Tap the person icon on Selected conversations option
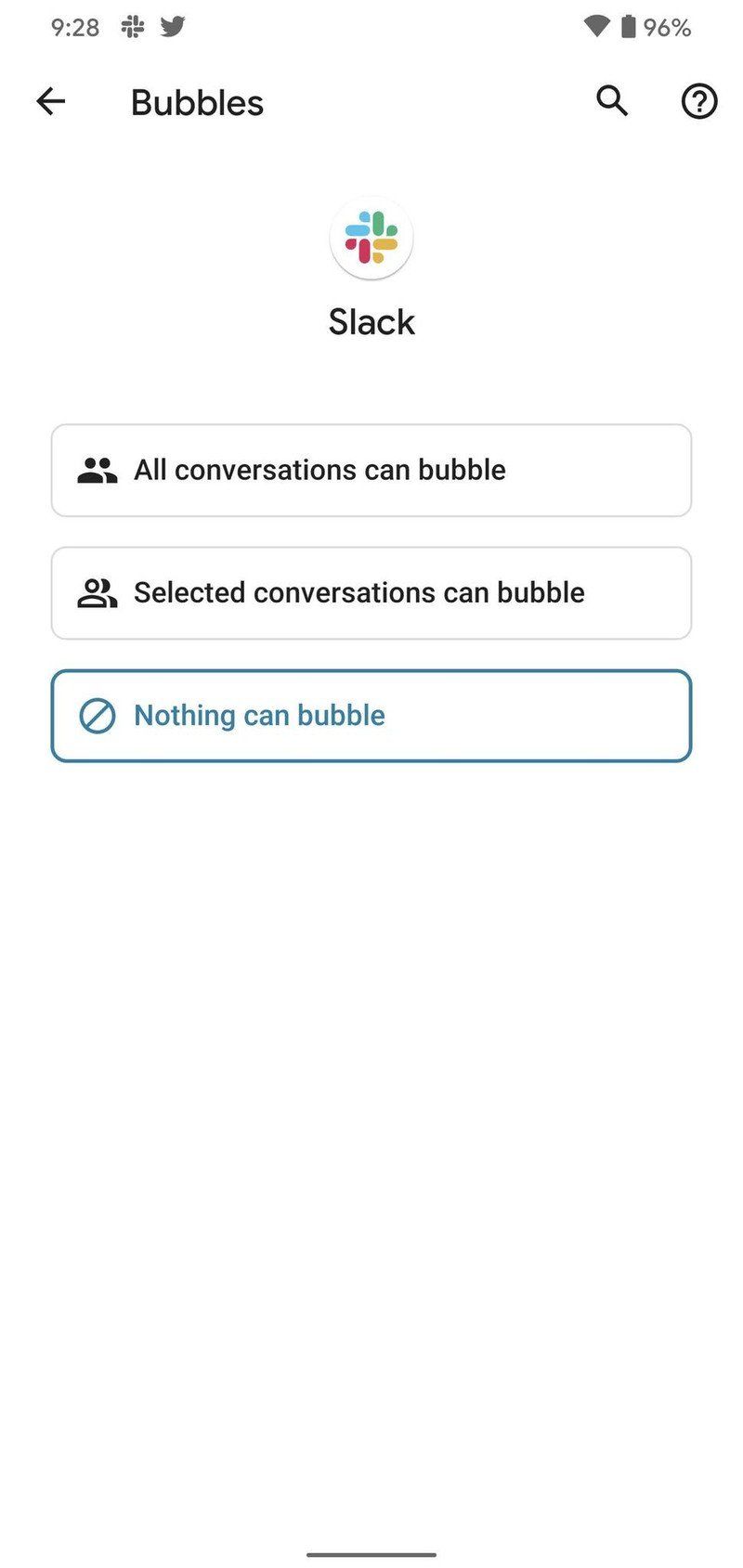Screen dimensions: 743x1568 tap(98, 592)
